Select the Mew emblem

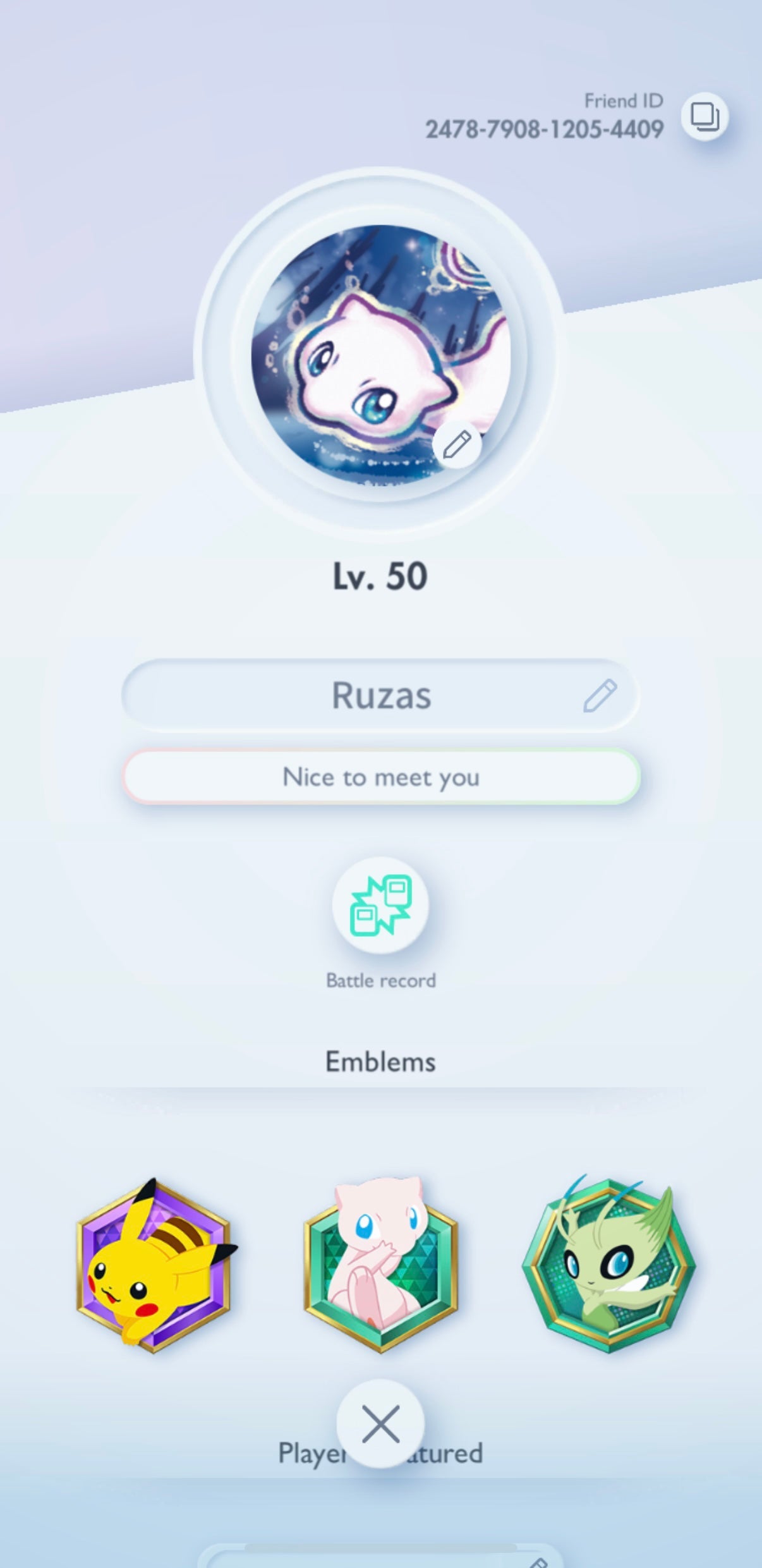pyautogui.click(x=380, y=1265)
